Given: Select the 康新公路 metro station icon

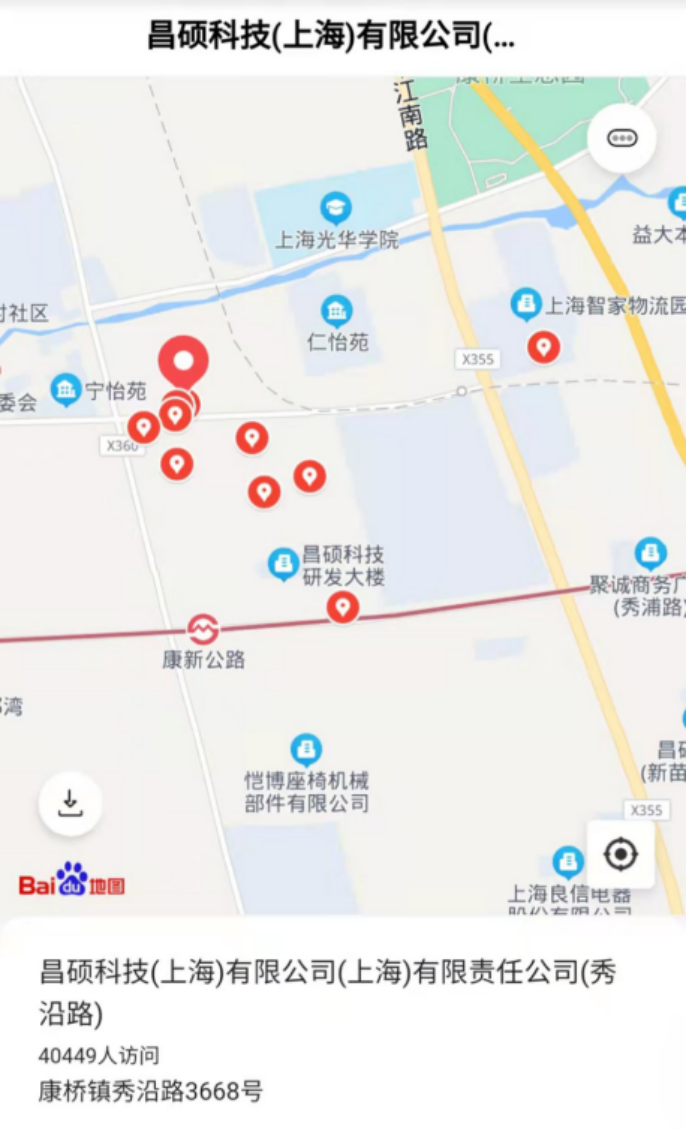Looking at the screenshot, I should (203, 629).
